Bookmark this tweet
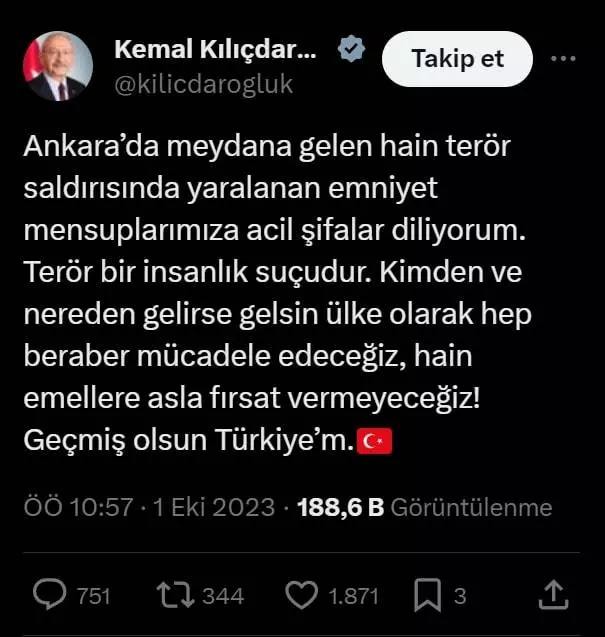Screen dimensions: 605x637 coord(428,596)
